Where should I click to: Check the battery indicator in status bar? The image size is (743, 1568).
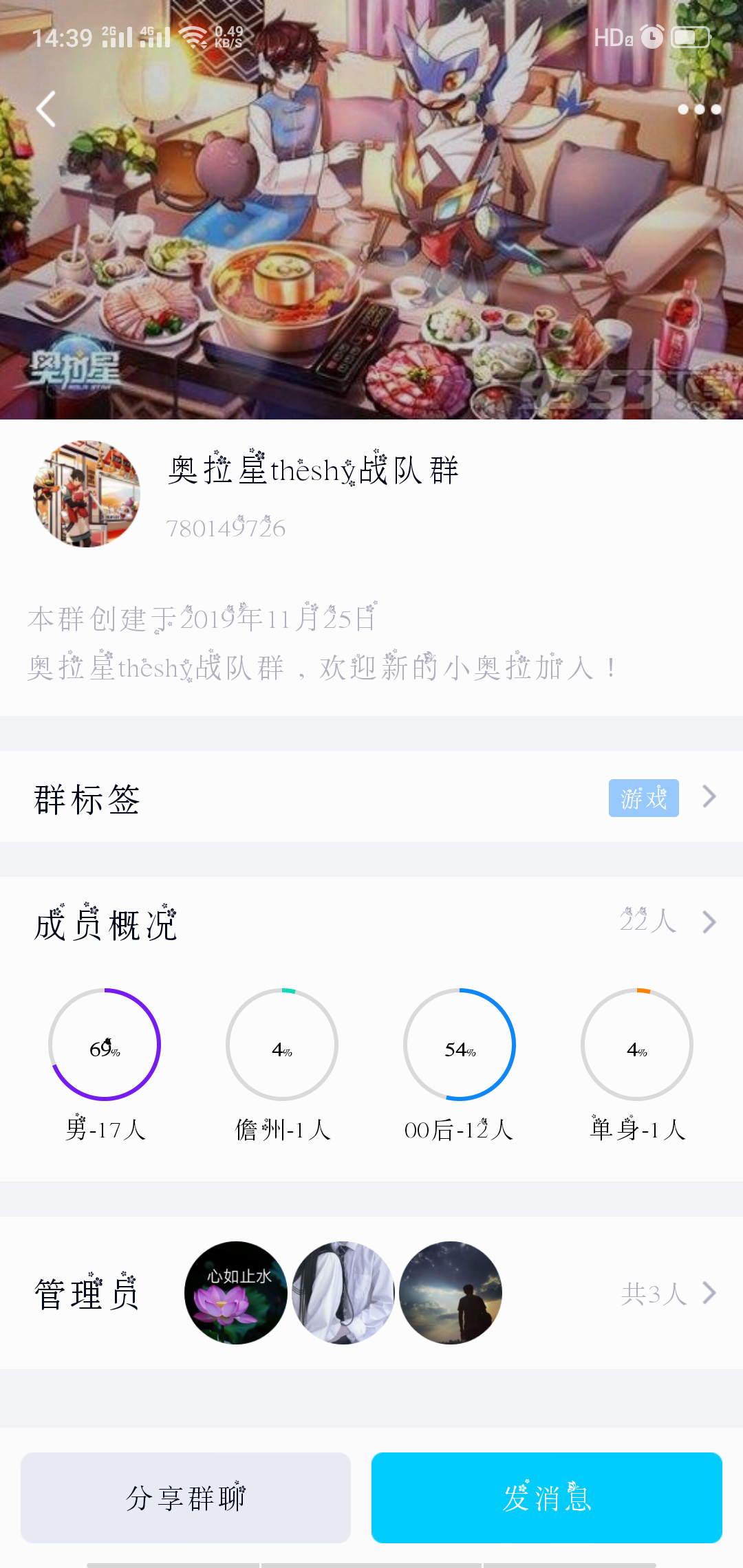click(x=689, y=38)
